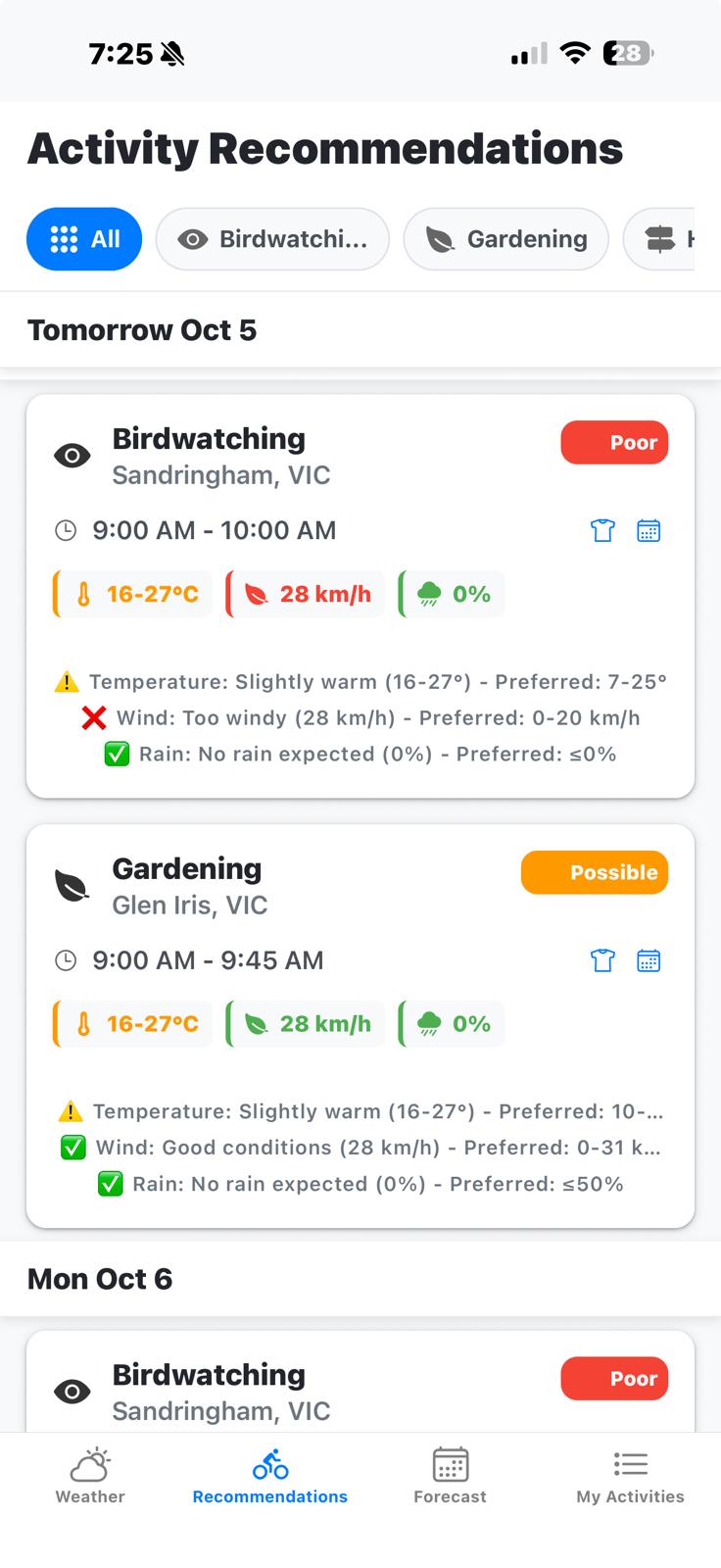Viewport: 721px width, 1568px height.
Task: Open the calendar icon on the Gardening card
Action: pyautogui.click(x=649, y=960)
